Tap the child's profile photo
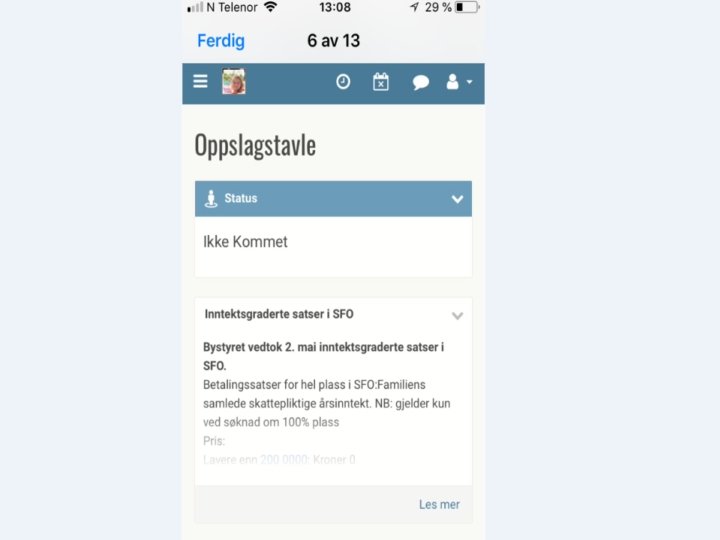This screenshot has width=720, height=540. tap(234, 82)
